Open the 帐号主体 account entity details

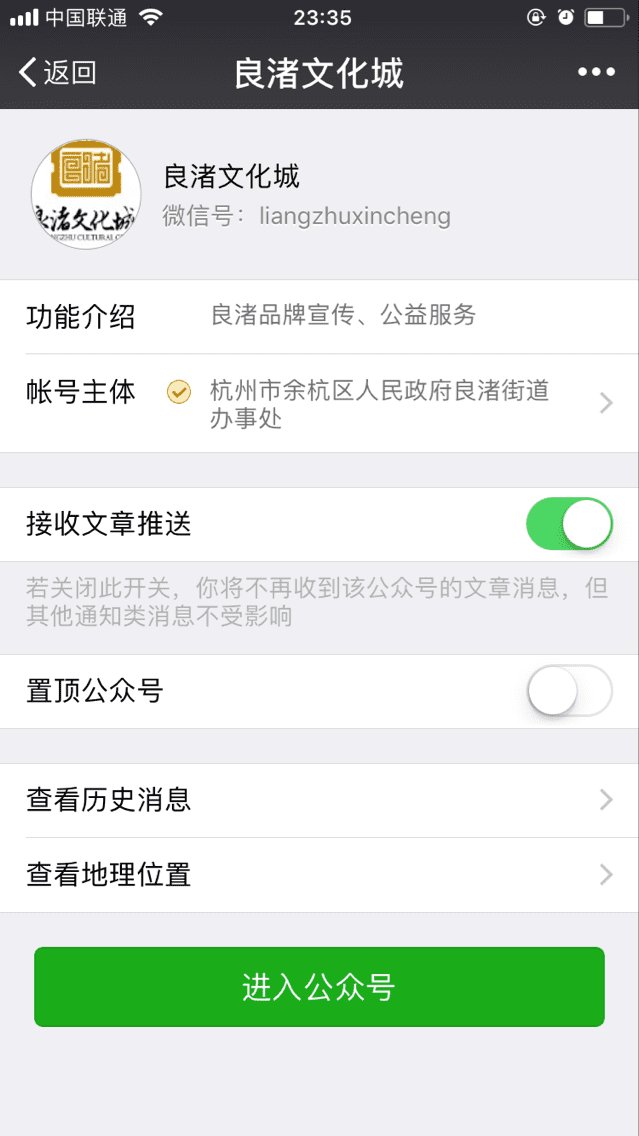320,404
